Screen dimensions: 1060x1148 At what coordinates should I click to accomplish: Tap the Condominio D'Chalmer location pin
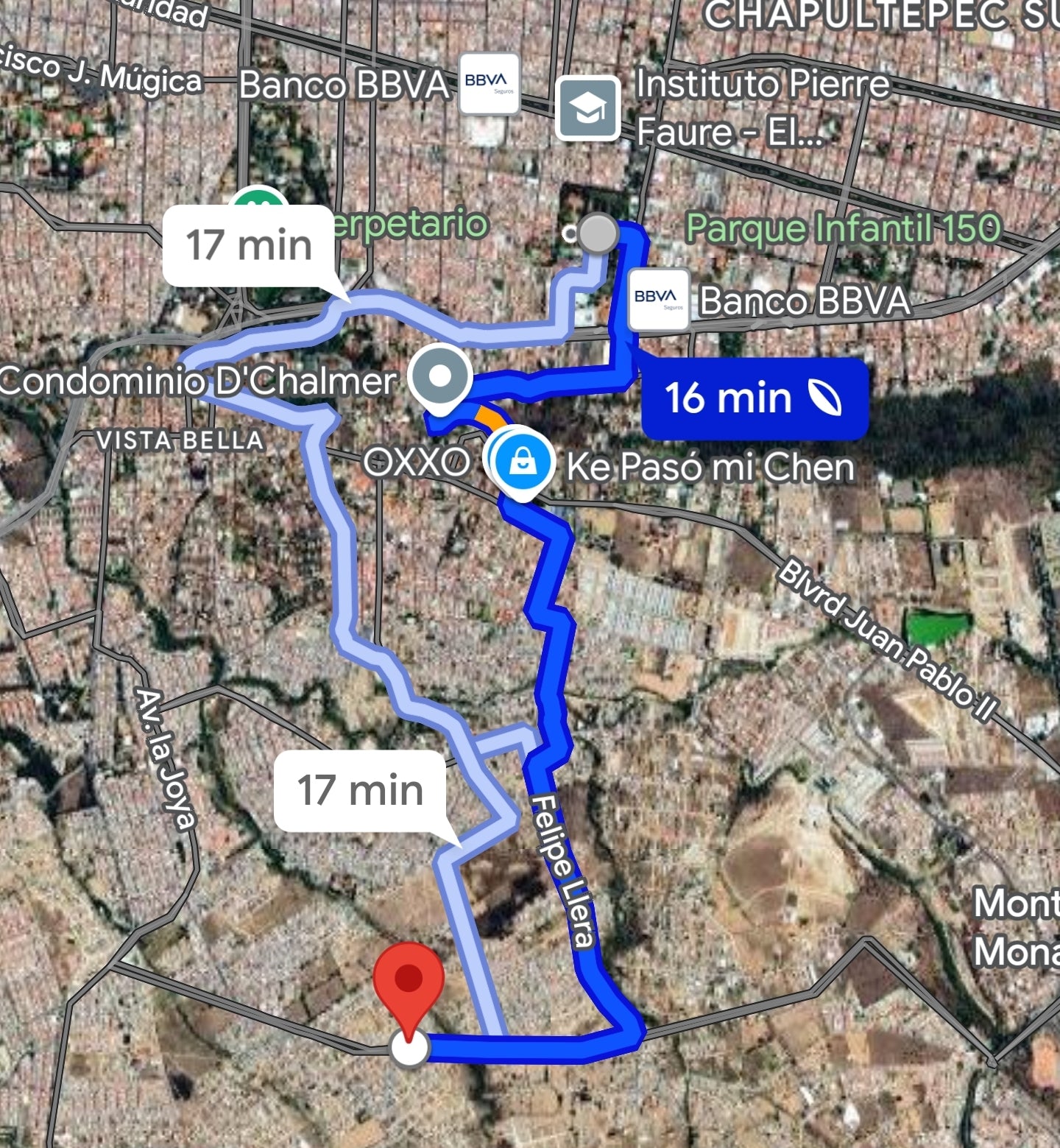pyautogui.click(x=439, y=376)
